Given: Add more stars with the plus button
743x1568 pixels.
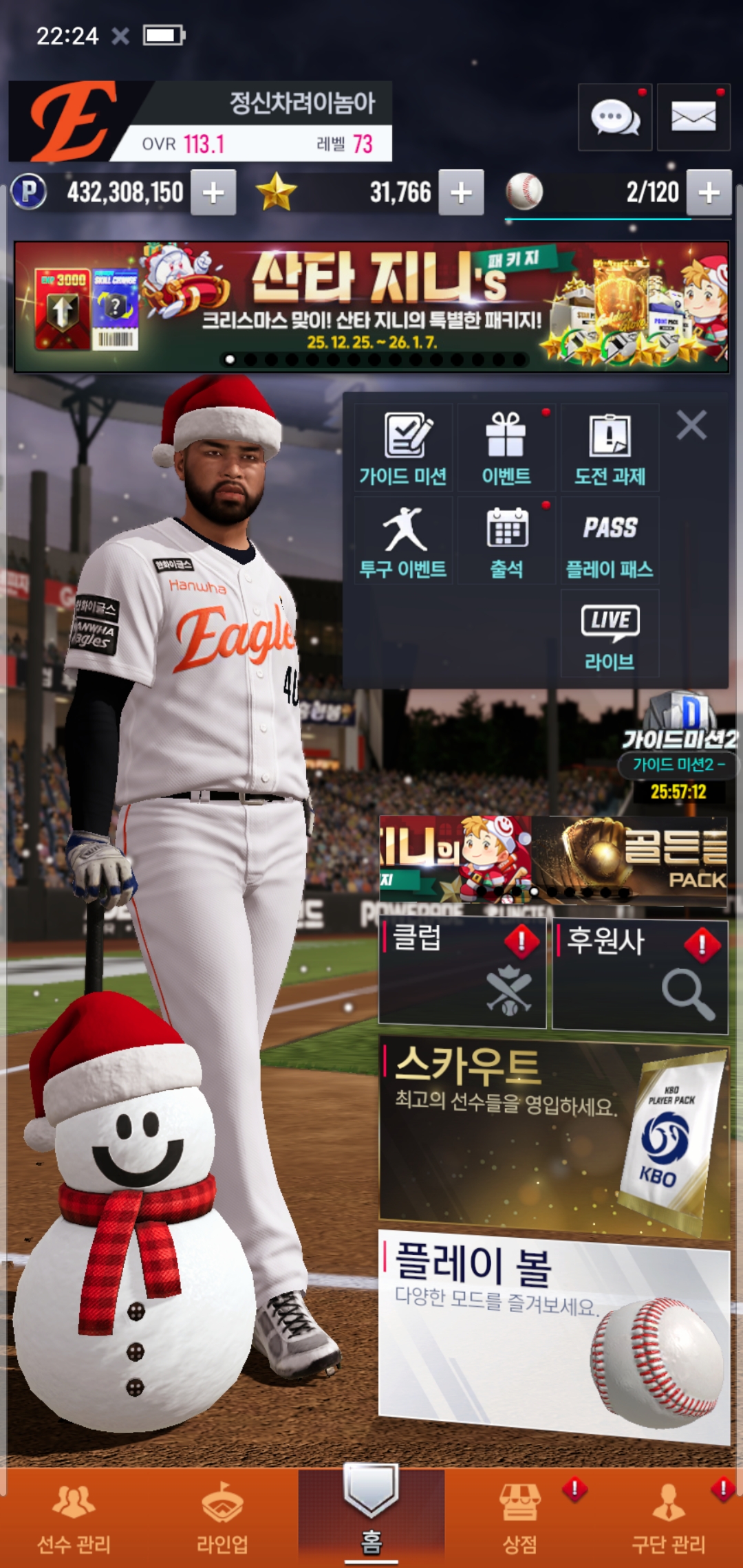Looking at the screenshot, I should [x=461, y=193].
